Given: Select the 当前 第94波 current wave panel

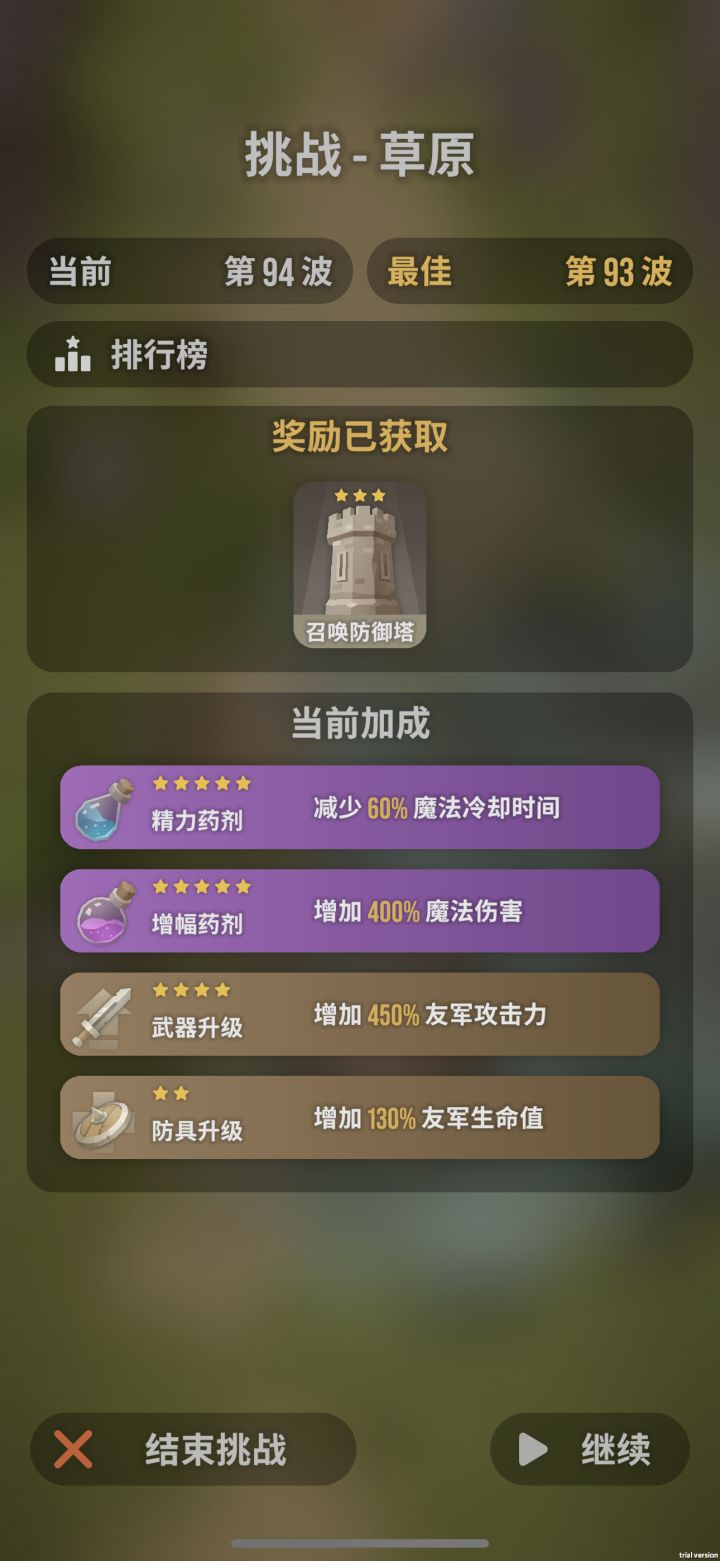Looking at the screenshot, I should [190, 272].
